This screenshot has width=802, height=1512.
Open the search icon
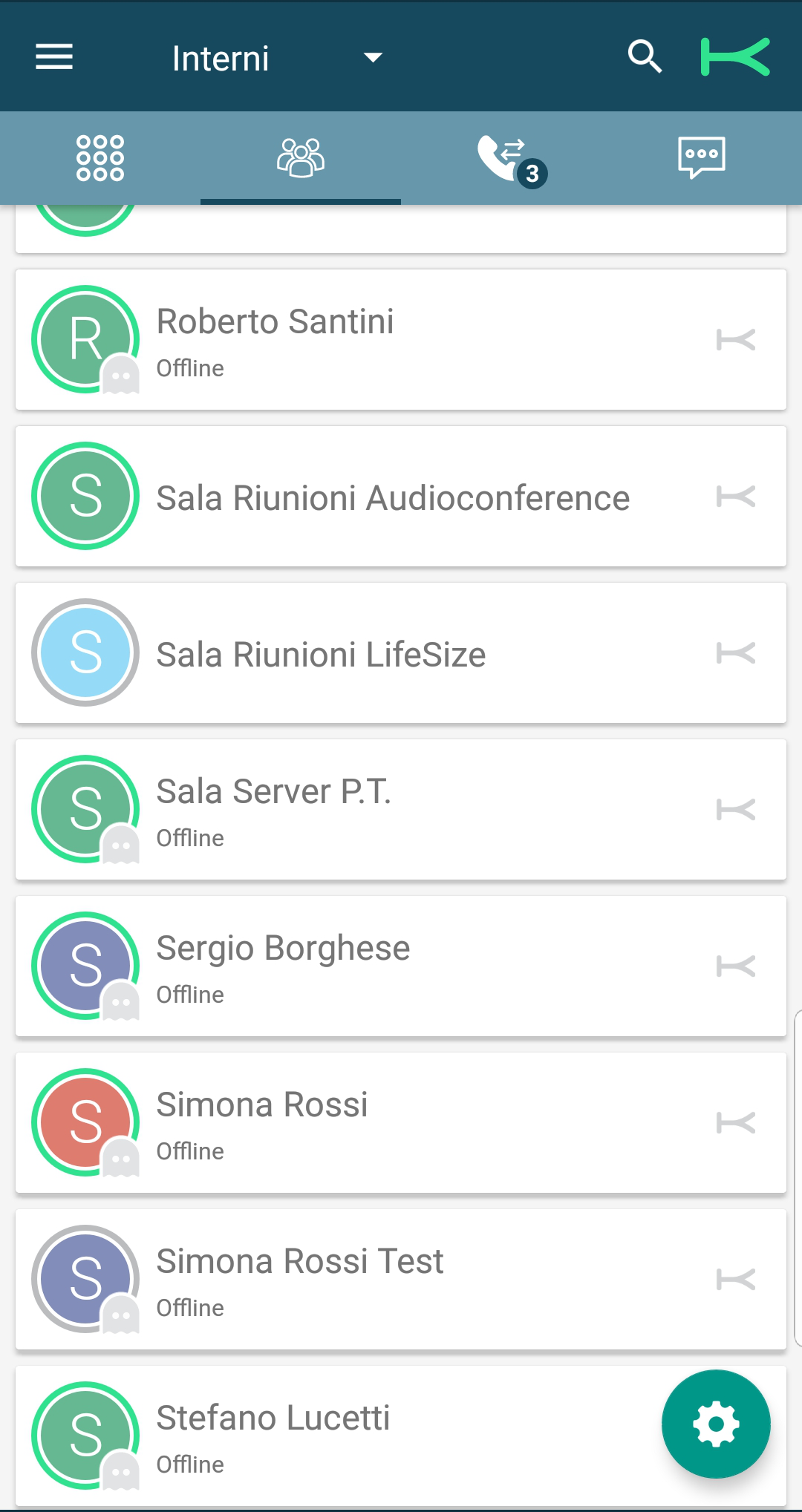644,56
